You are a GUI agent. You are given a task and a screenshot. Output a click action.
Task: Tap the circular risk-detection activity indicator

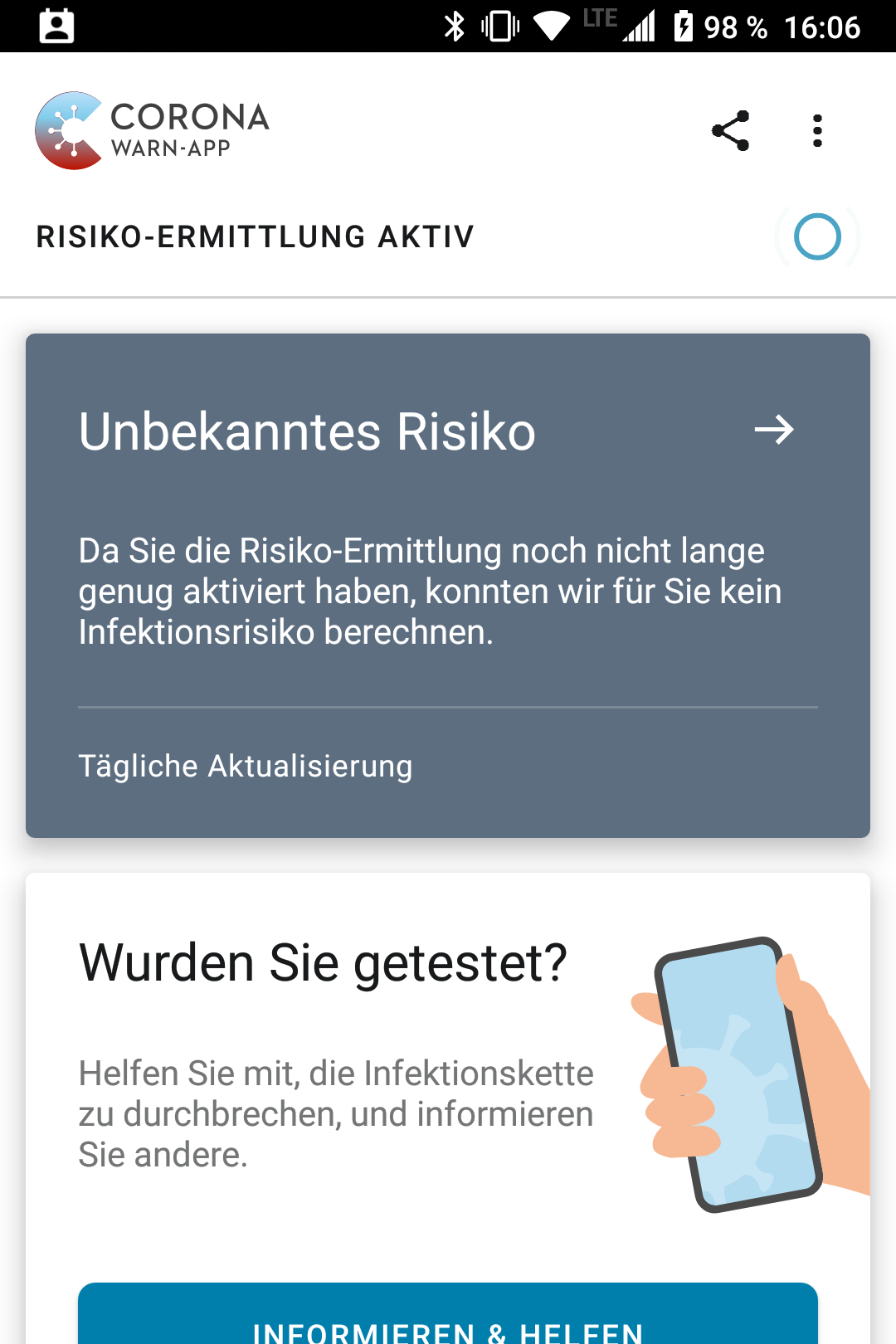(817, 236)
